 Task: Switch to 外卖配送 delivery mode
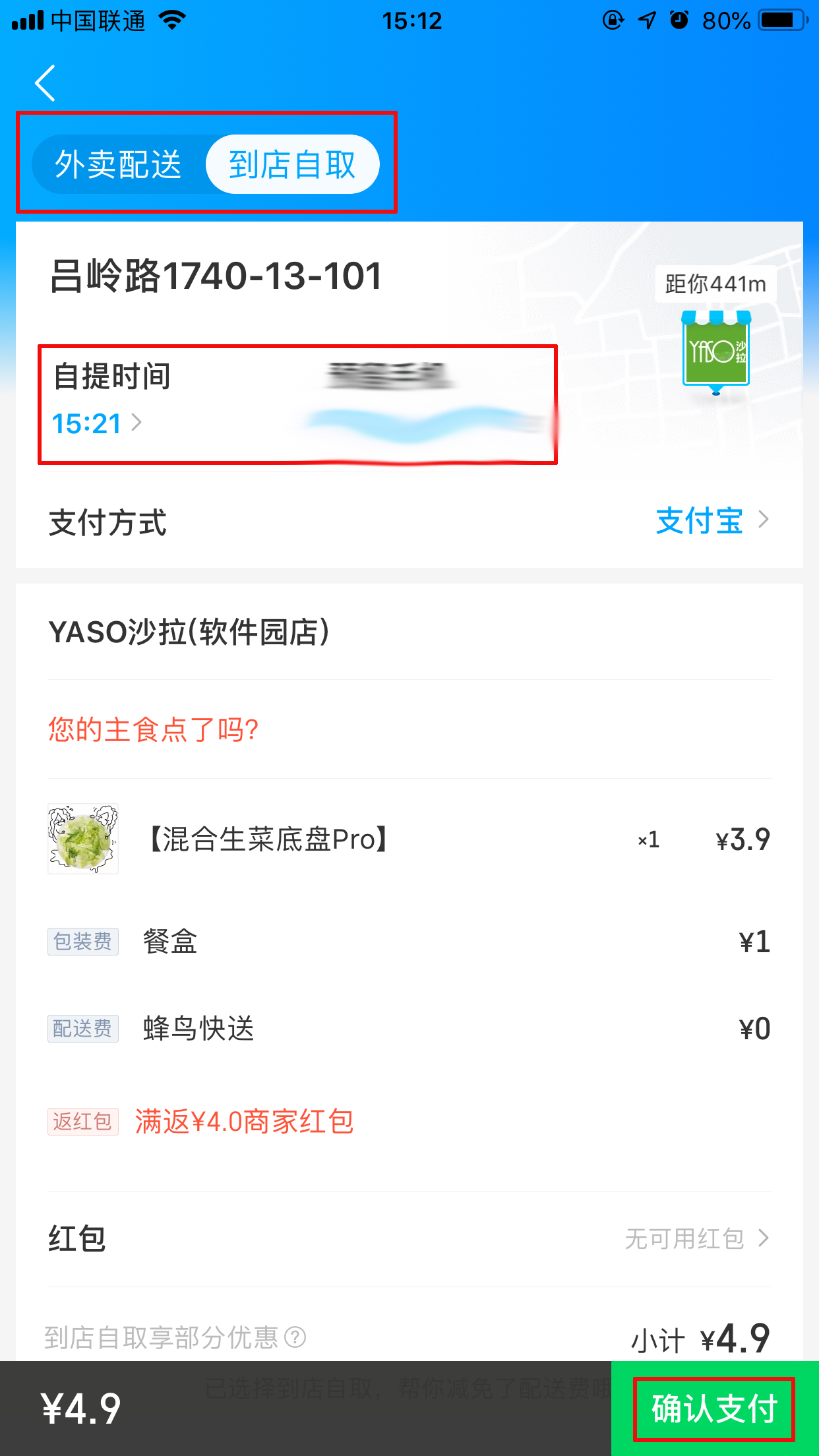[119, 164]
